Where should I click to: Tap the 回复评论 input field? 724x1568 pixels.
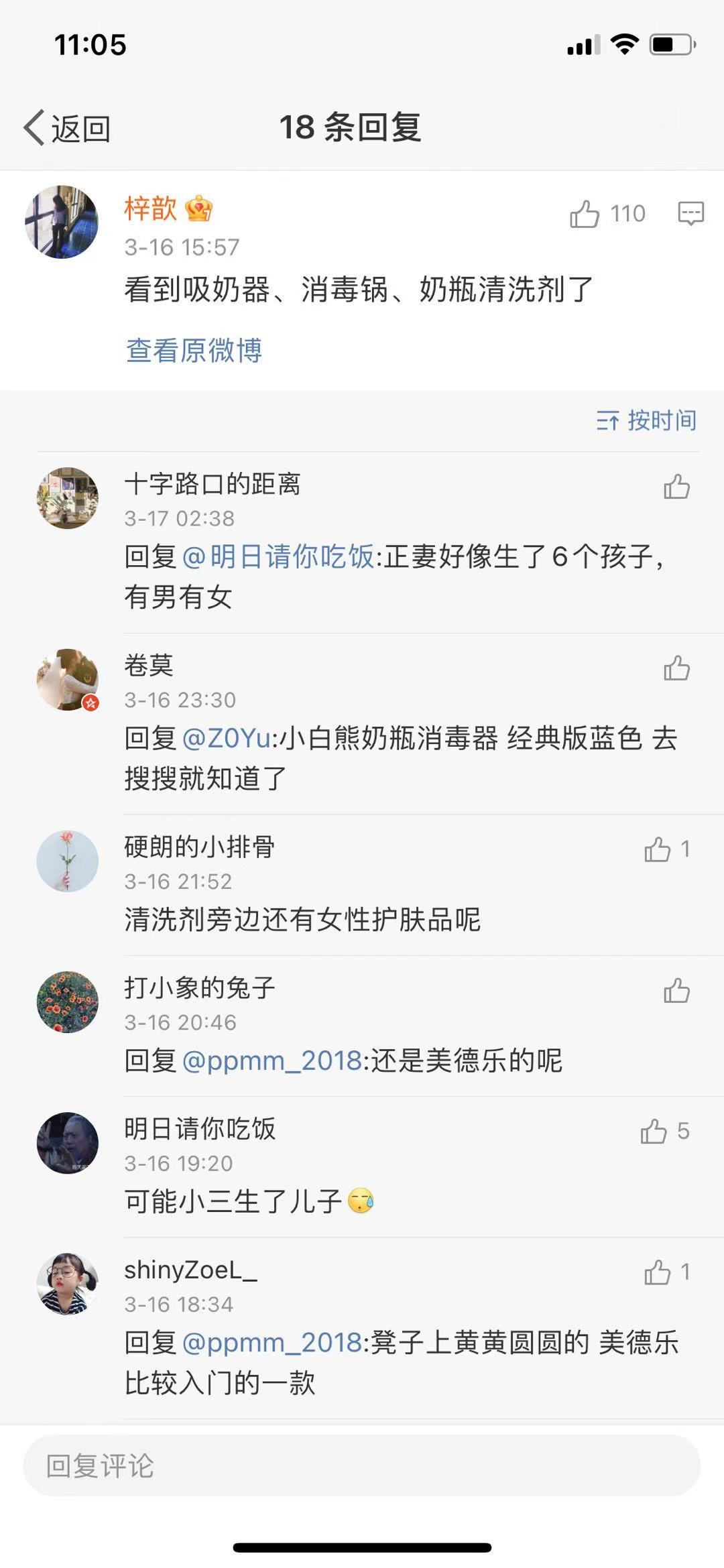(x=362, y=1466)
